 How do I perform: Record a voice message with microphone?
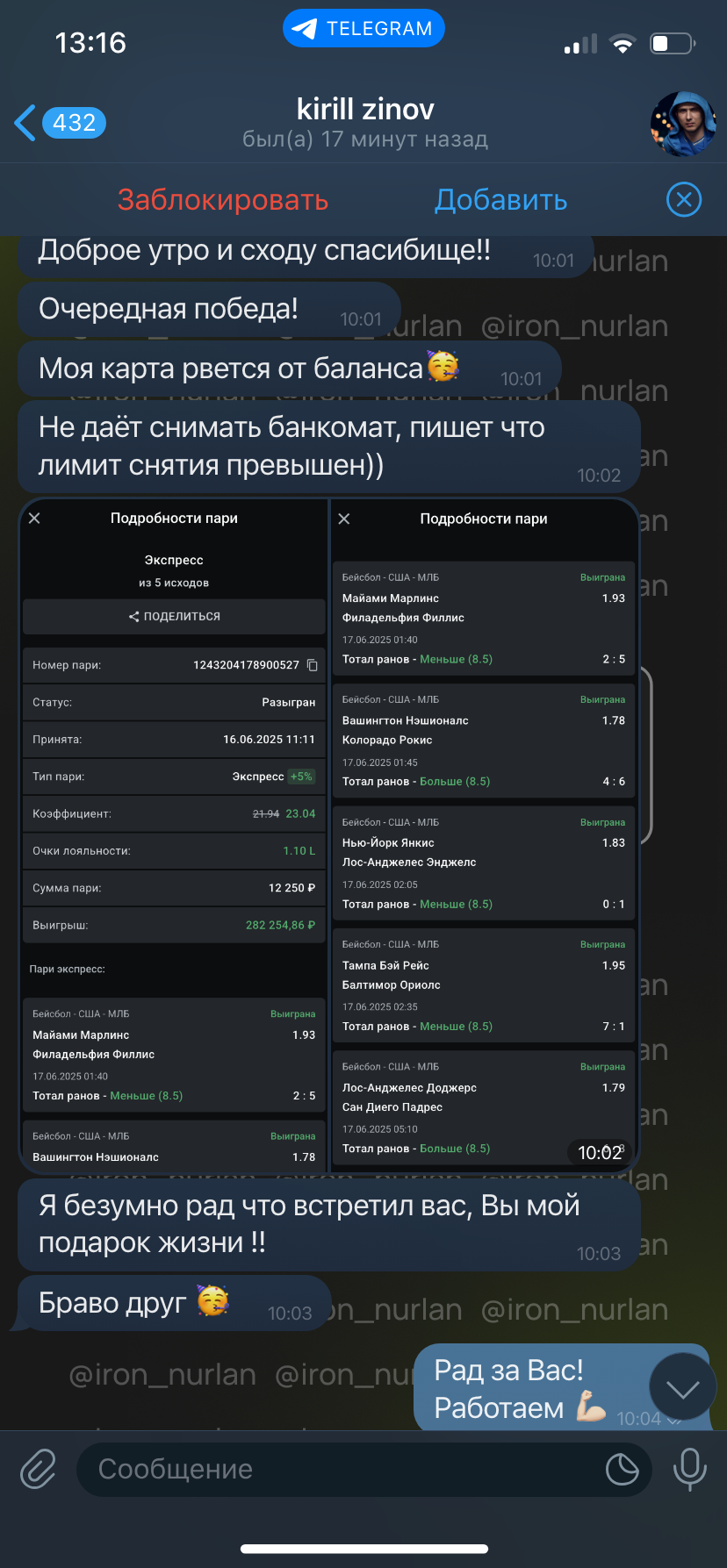point(689,1469)
